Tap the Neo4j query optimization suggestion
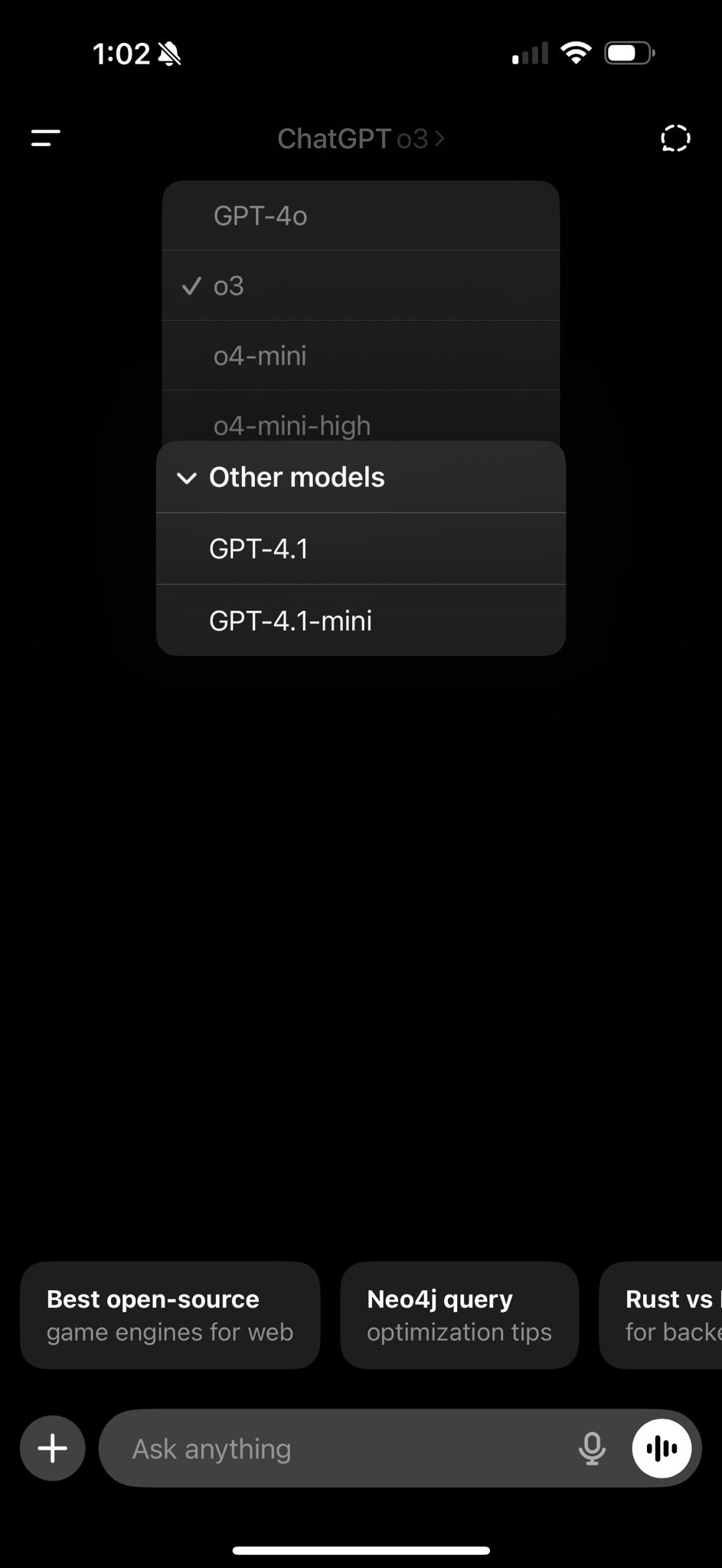The width and height of the screenshot is (722, 1568). 459,1315
